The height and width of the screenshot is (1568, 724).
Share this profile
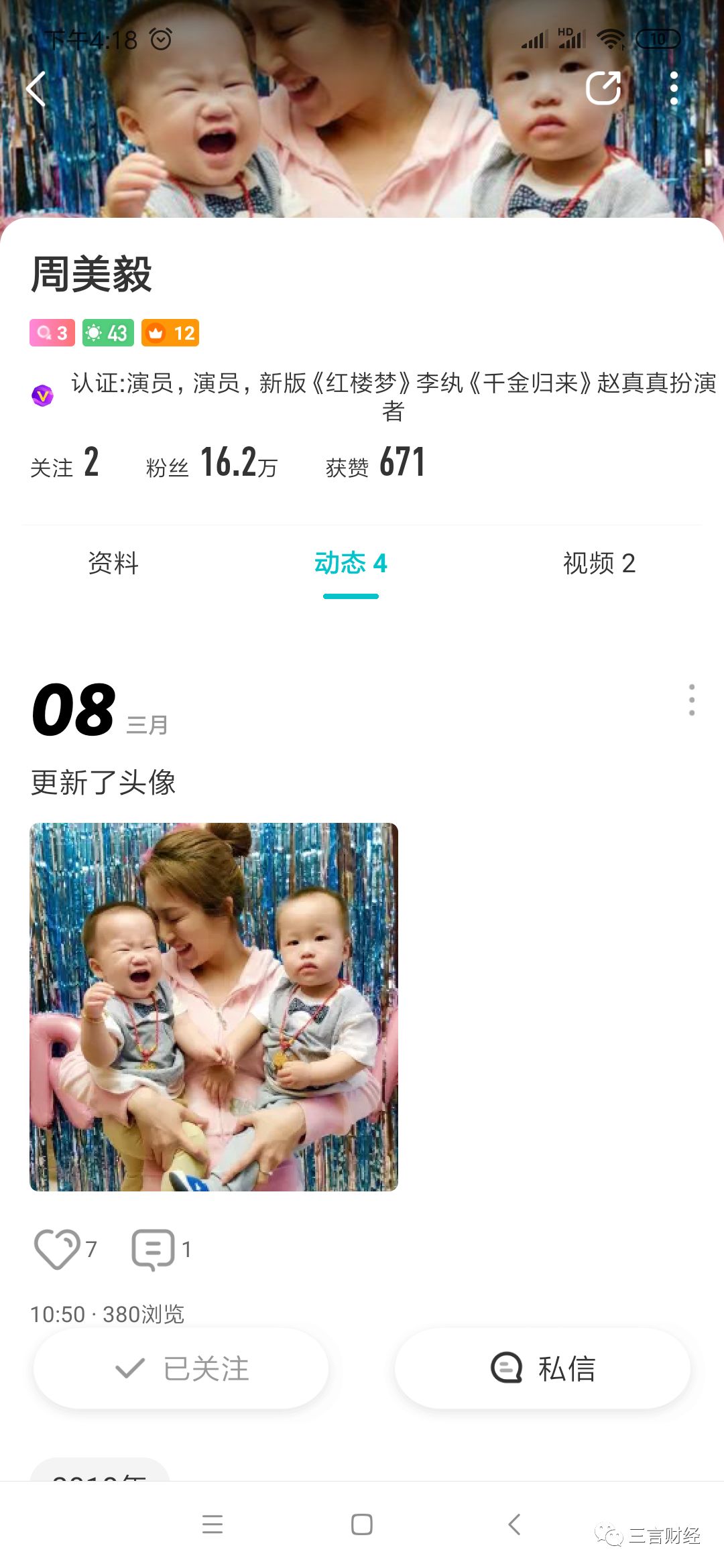[603, 88]
